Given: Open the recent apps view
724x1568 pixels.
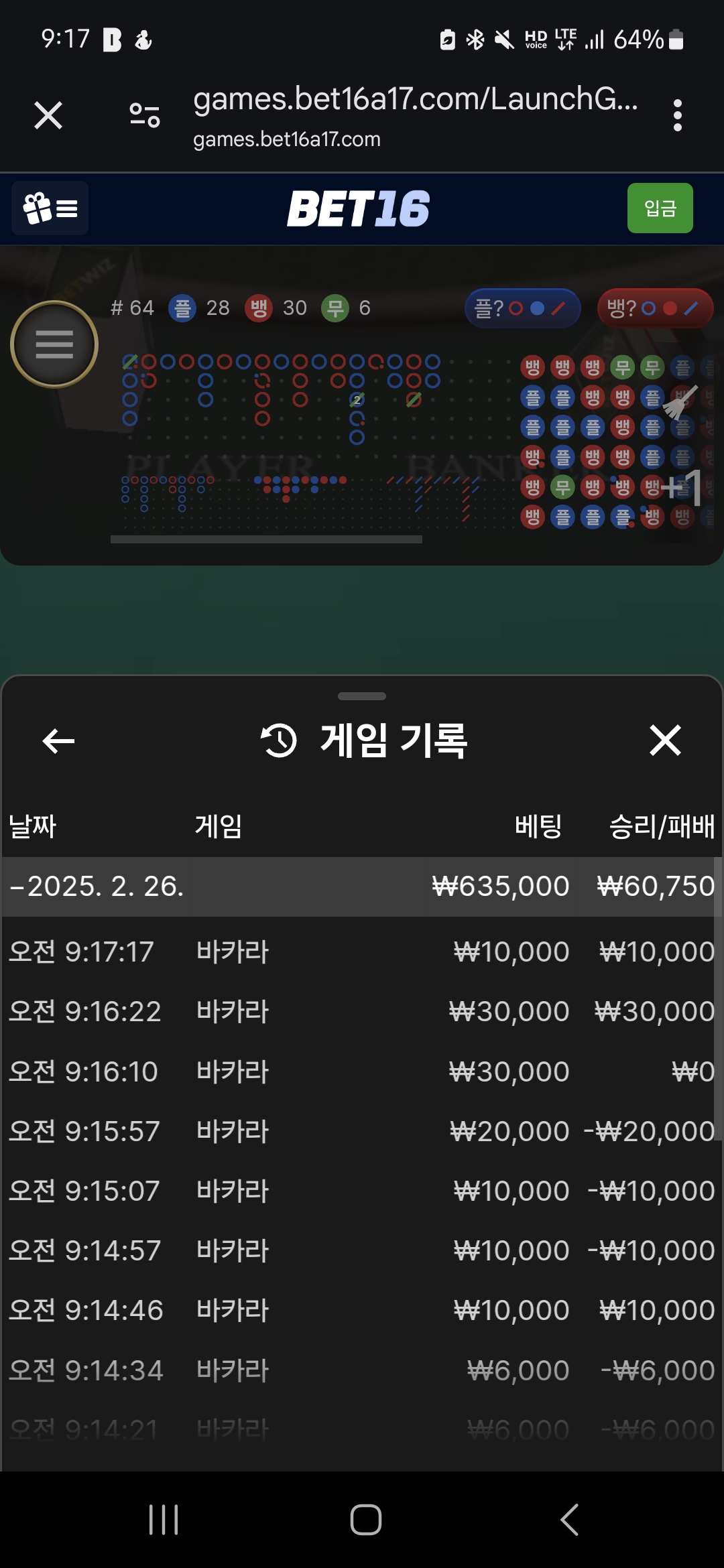Looking at the screenshot, I should point(164,1520).
